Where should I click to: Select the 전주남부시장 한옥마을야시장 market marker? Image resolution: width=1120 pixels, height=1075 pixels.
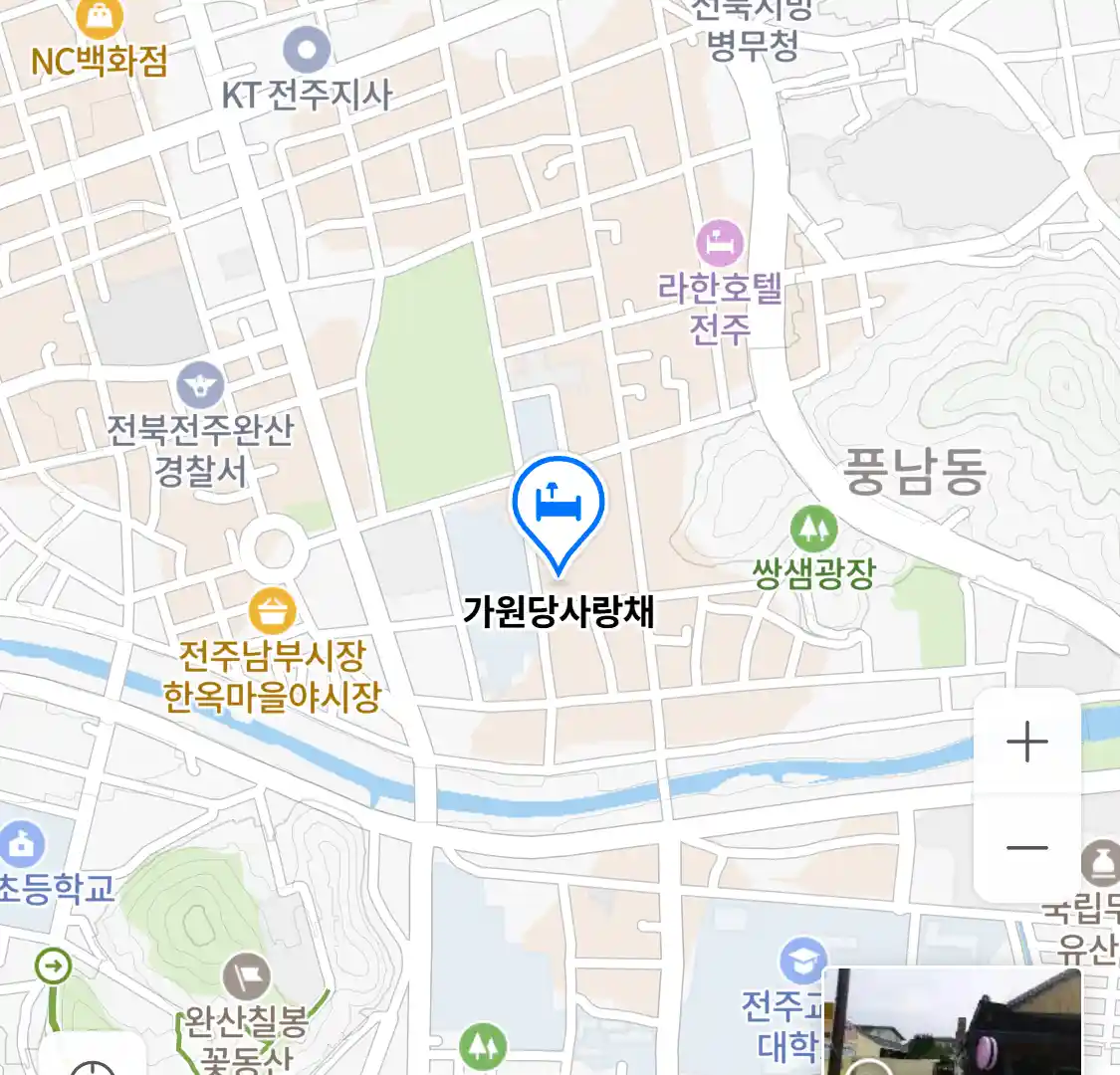coord(272,609)
